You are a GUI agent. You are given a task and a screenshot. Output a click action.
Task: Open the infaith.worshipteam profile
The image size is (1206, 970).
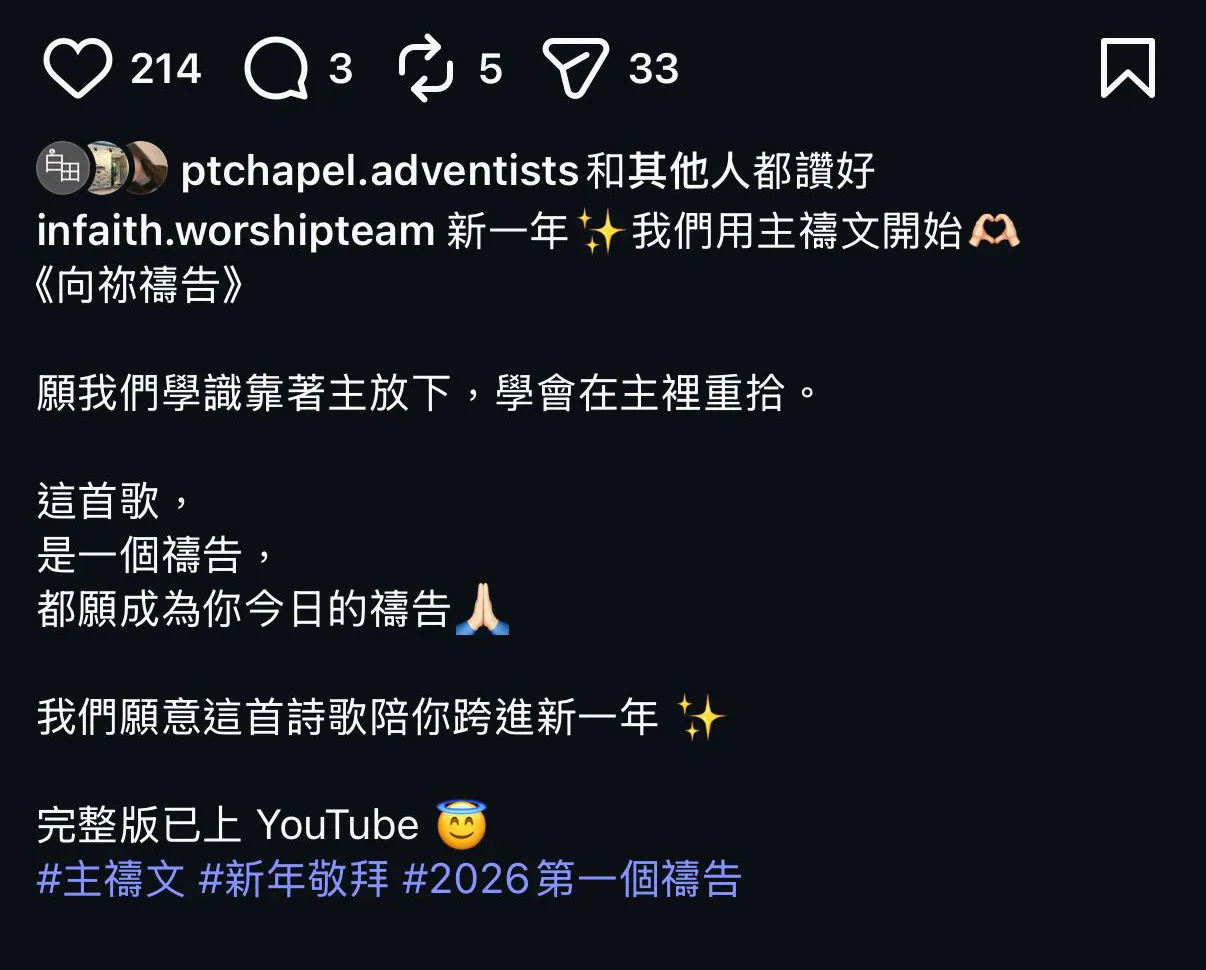(235, 231)
